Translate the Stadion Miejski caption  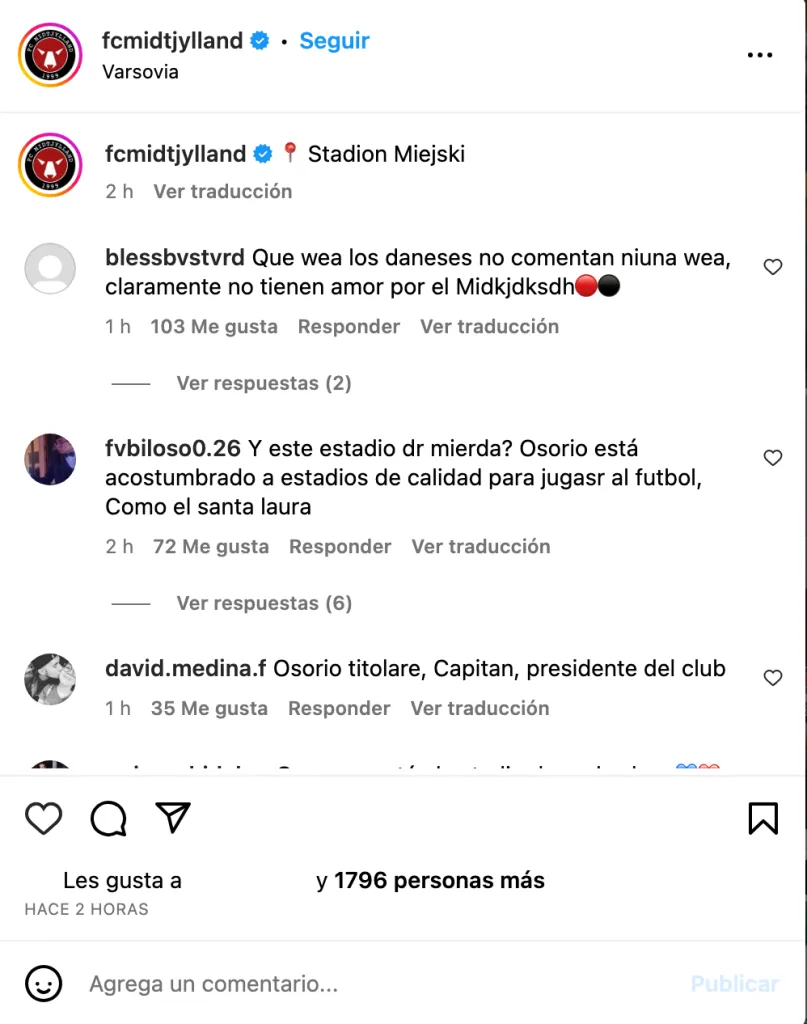[x=222, y=191]
